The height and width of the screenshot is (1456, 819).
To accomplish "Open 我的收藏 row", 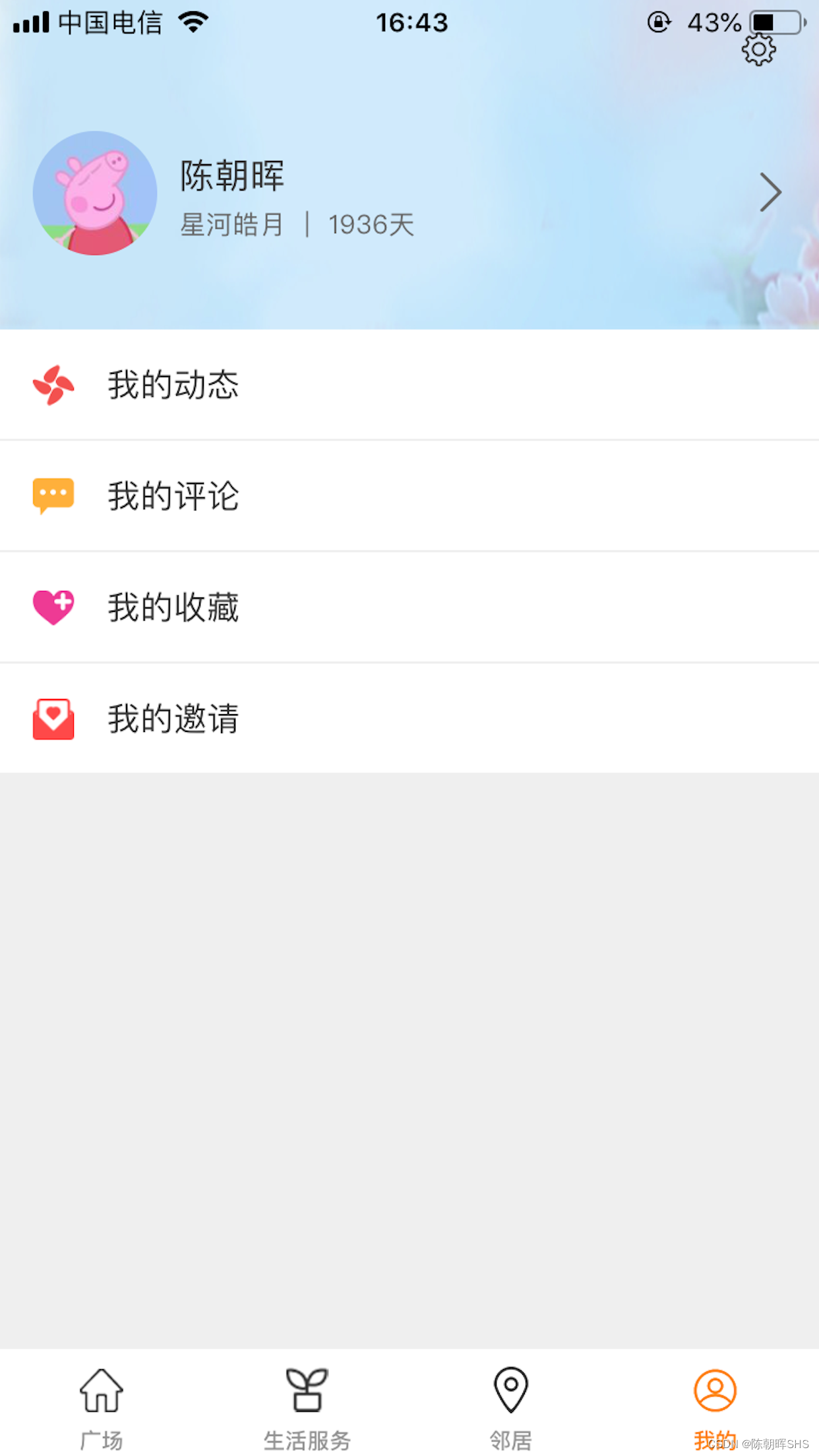I will (409, 607).
